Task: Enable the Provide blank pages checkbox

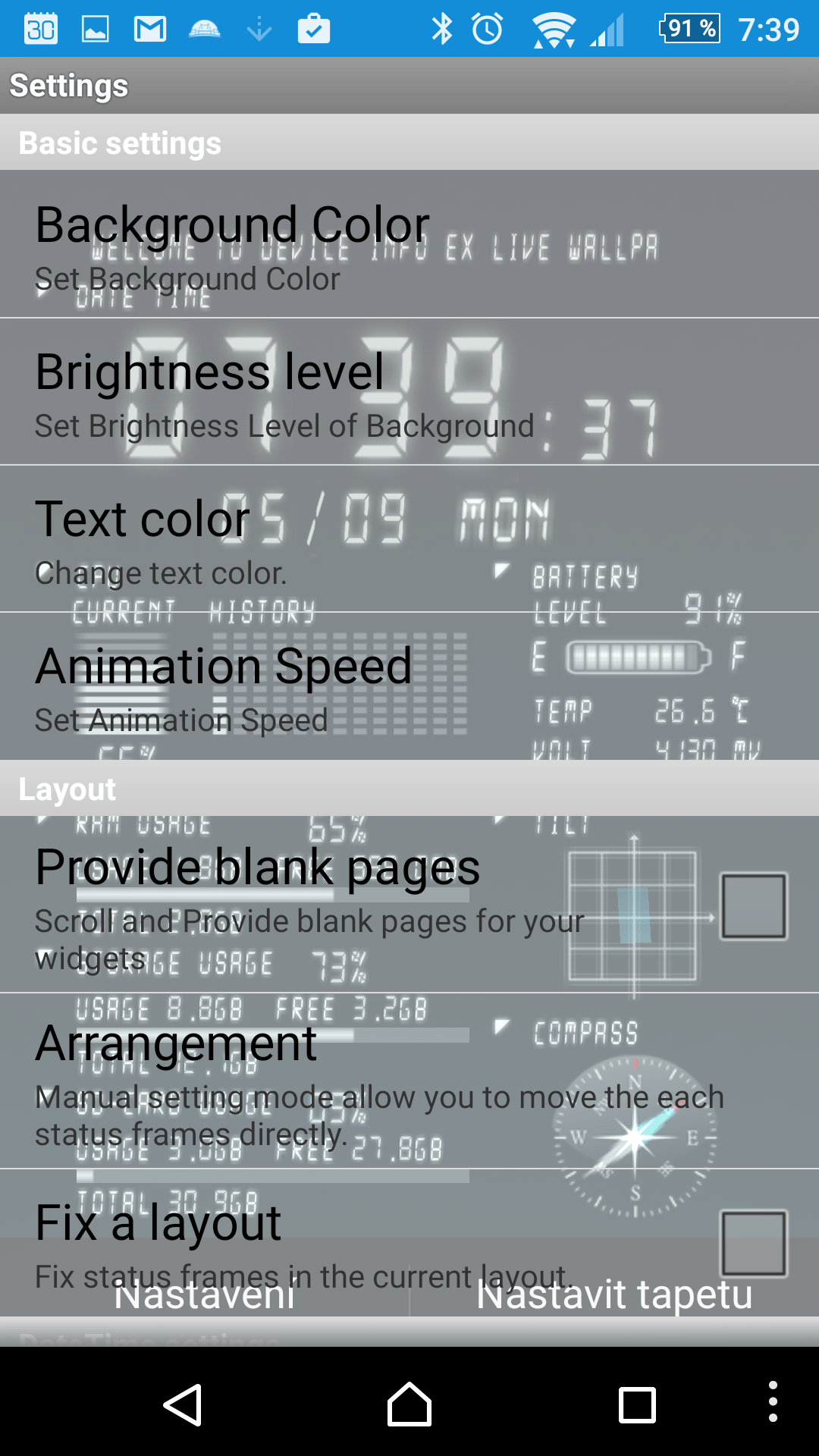Action: coord(753,905)
